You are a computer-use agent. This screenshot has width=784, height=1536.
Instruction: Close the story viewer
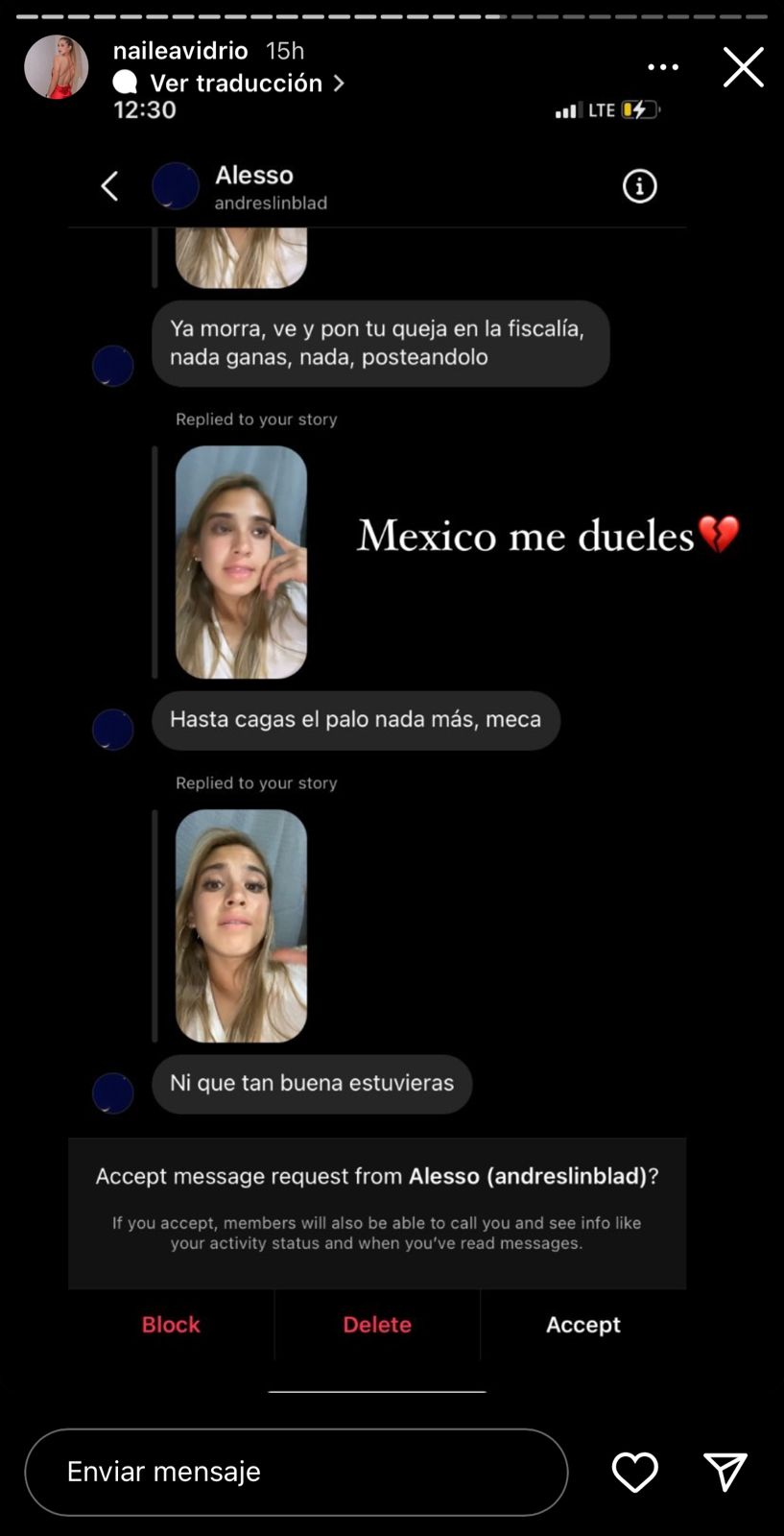click(x=743, y=67)
